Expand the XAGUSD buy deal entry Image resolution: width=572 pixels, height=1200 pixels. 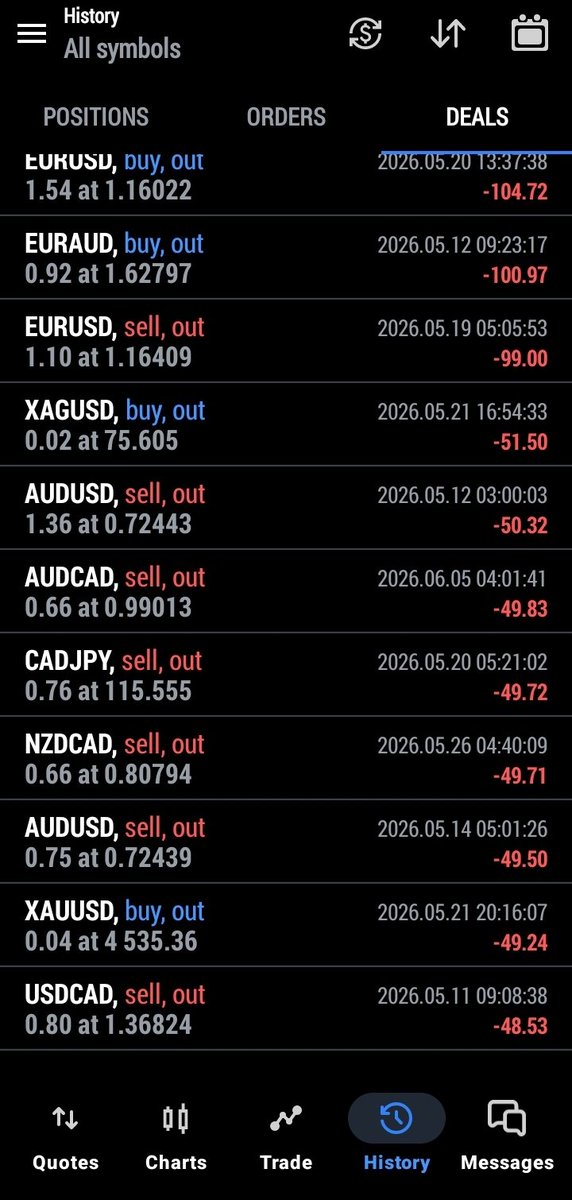coord(286,425)
